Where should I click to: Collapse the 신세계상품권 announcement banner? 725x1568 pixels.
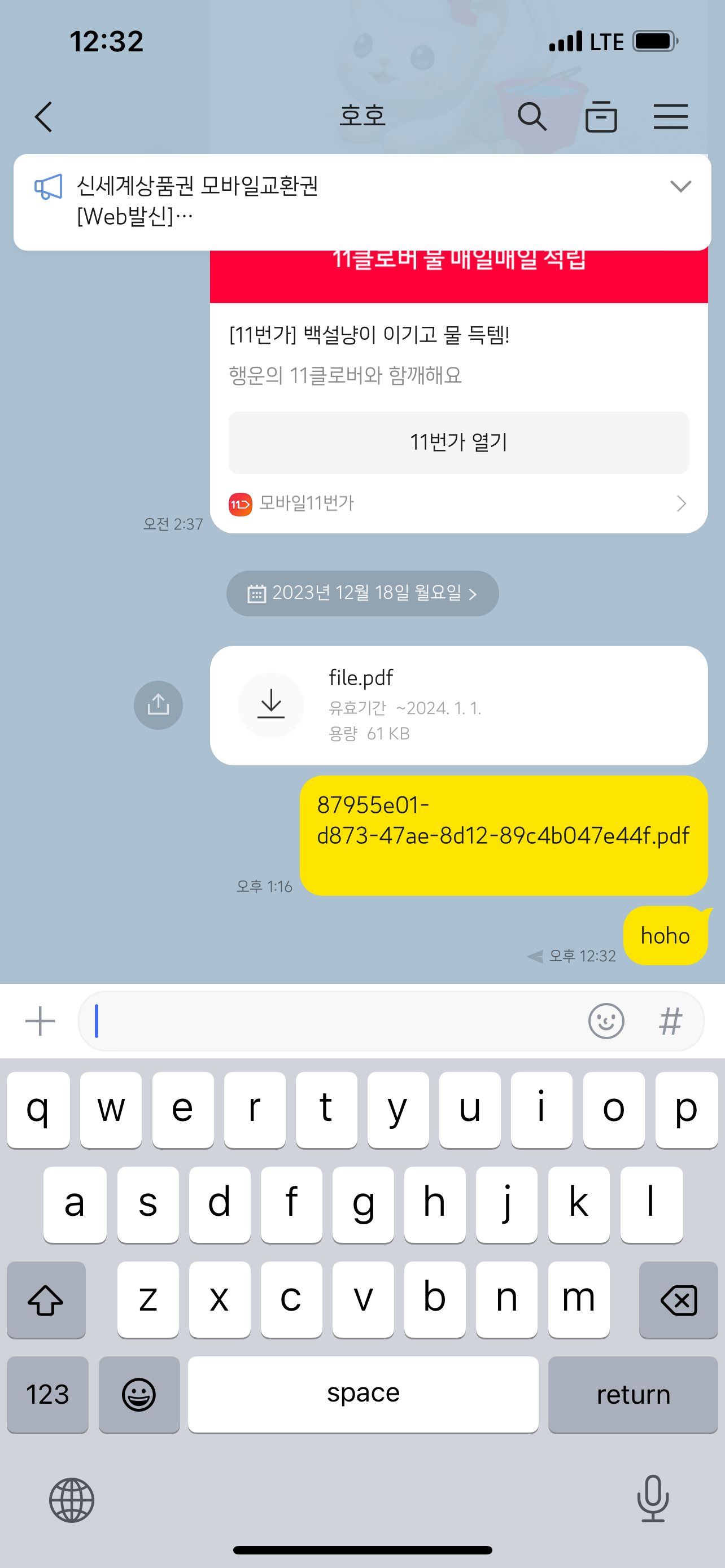tap(681, 187)
